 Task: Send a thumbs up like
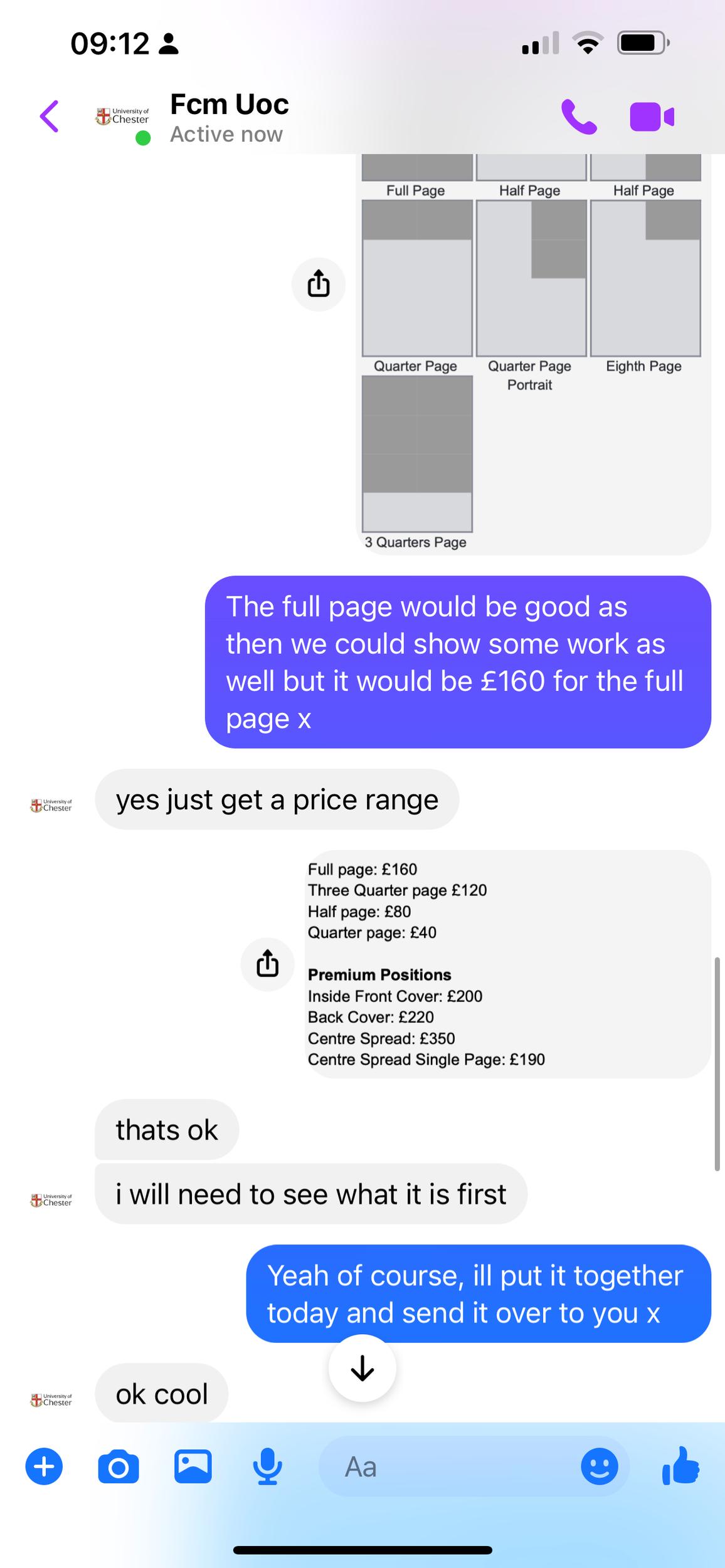pyautogui.click(x=680, y=1466)
